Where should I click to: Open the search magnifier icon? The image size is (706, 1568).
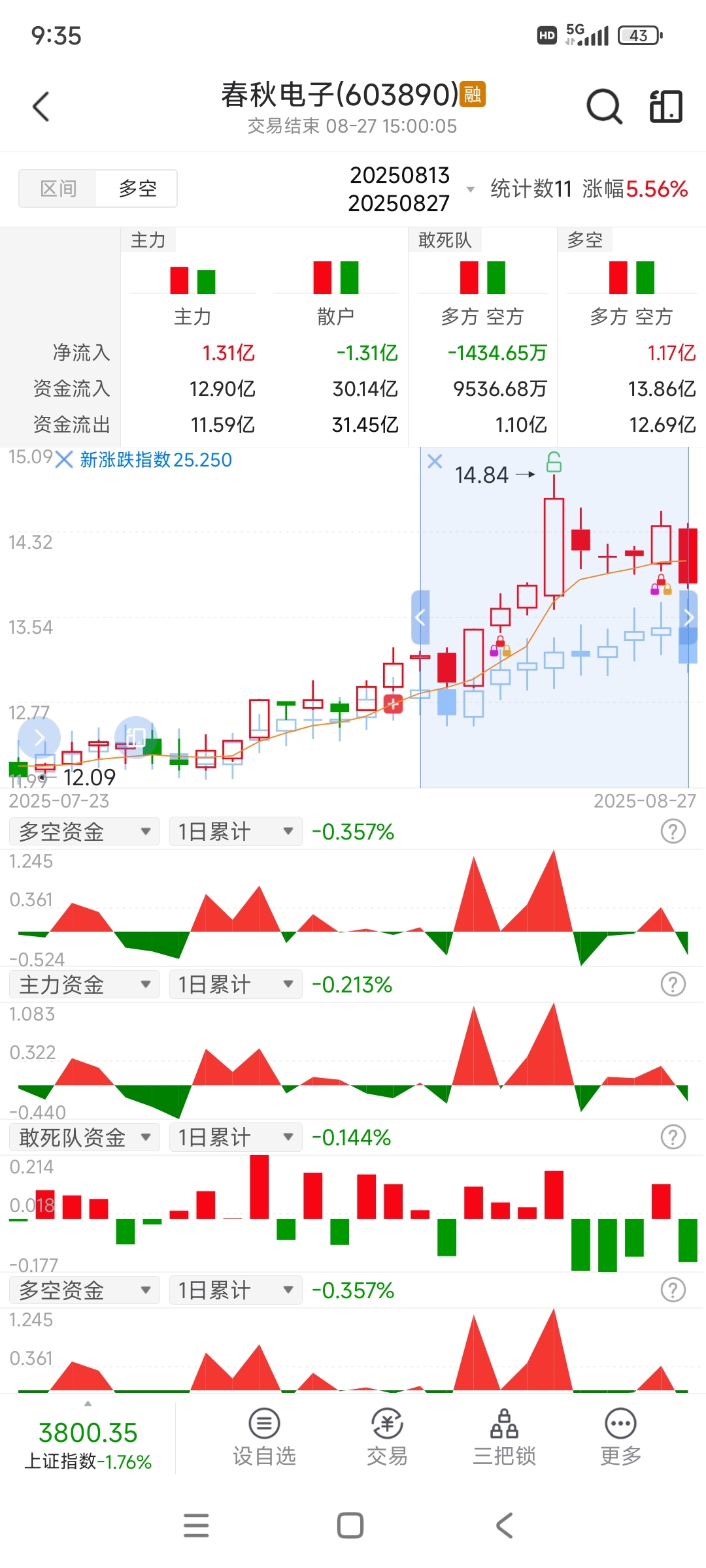604,106
